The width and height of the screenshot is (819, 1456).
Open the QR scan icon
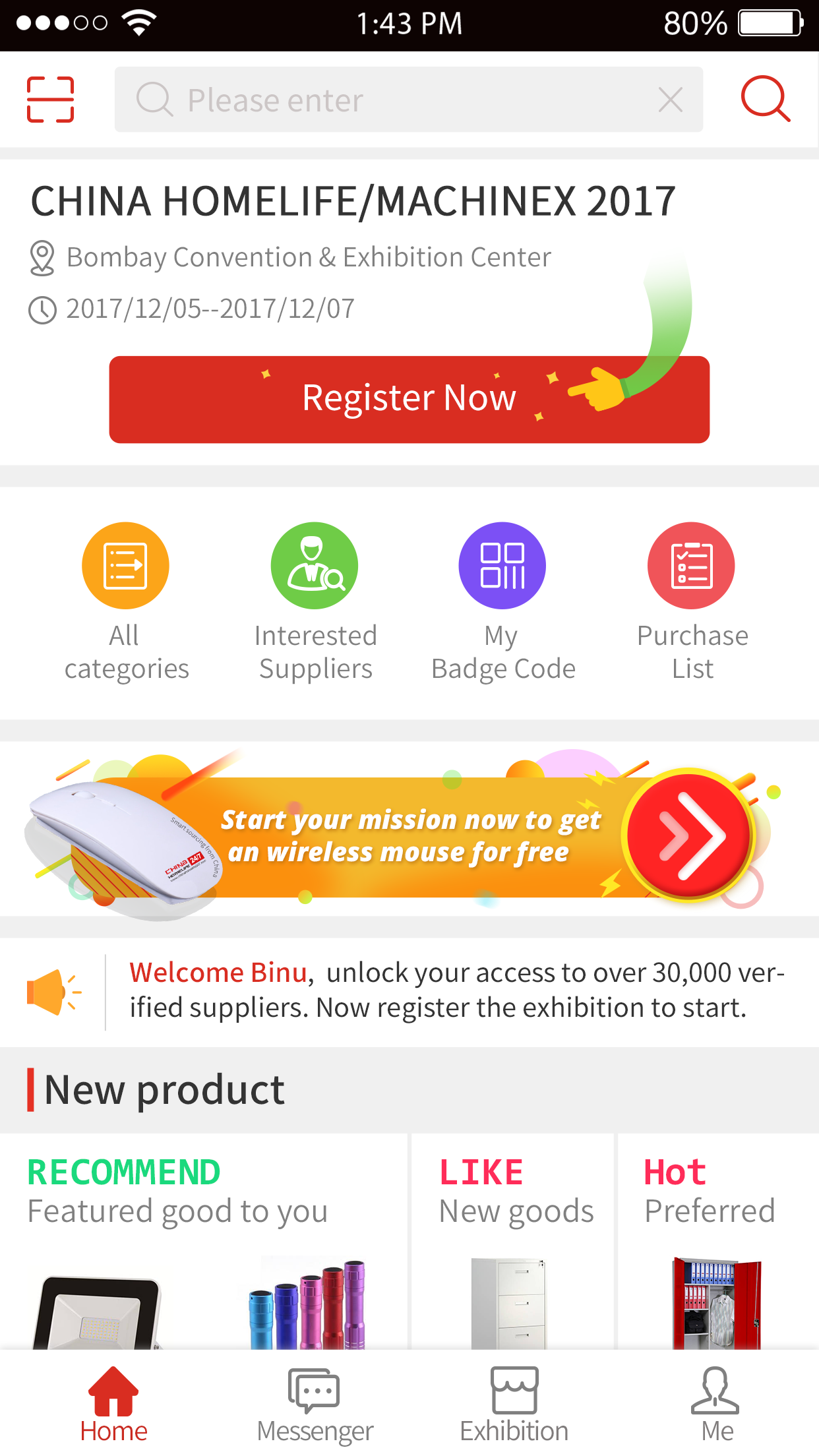(50, 100)
